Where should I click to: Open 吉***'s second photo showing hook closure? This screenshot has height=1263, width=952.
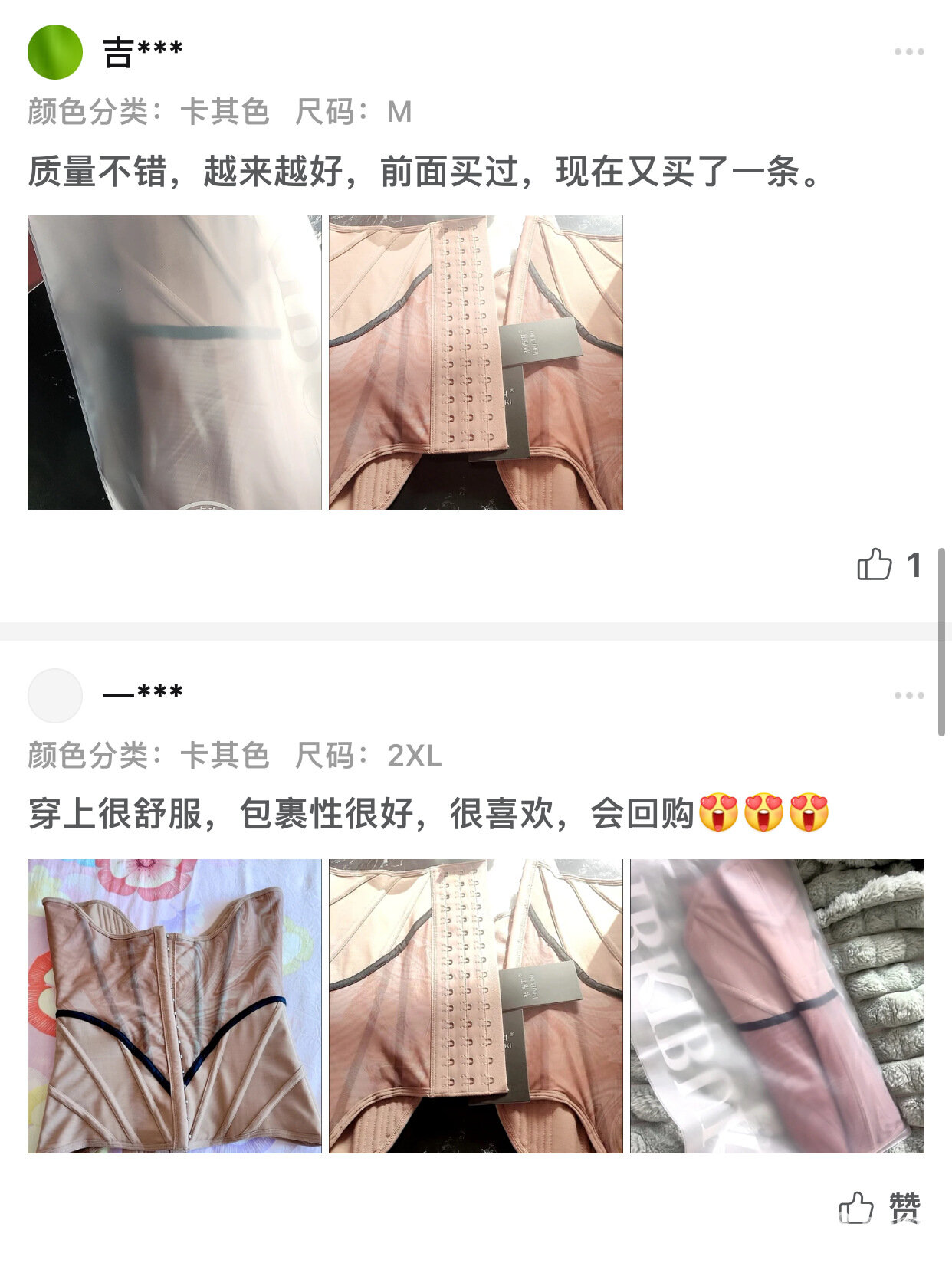[x=475, y=362]
